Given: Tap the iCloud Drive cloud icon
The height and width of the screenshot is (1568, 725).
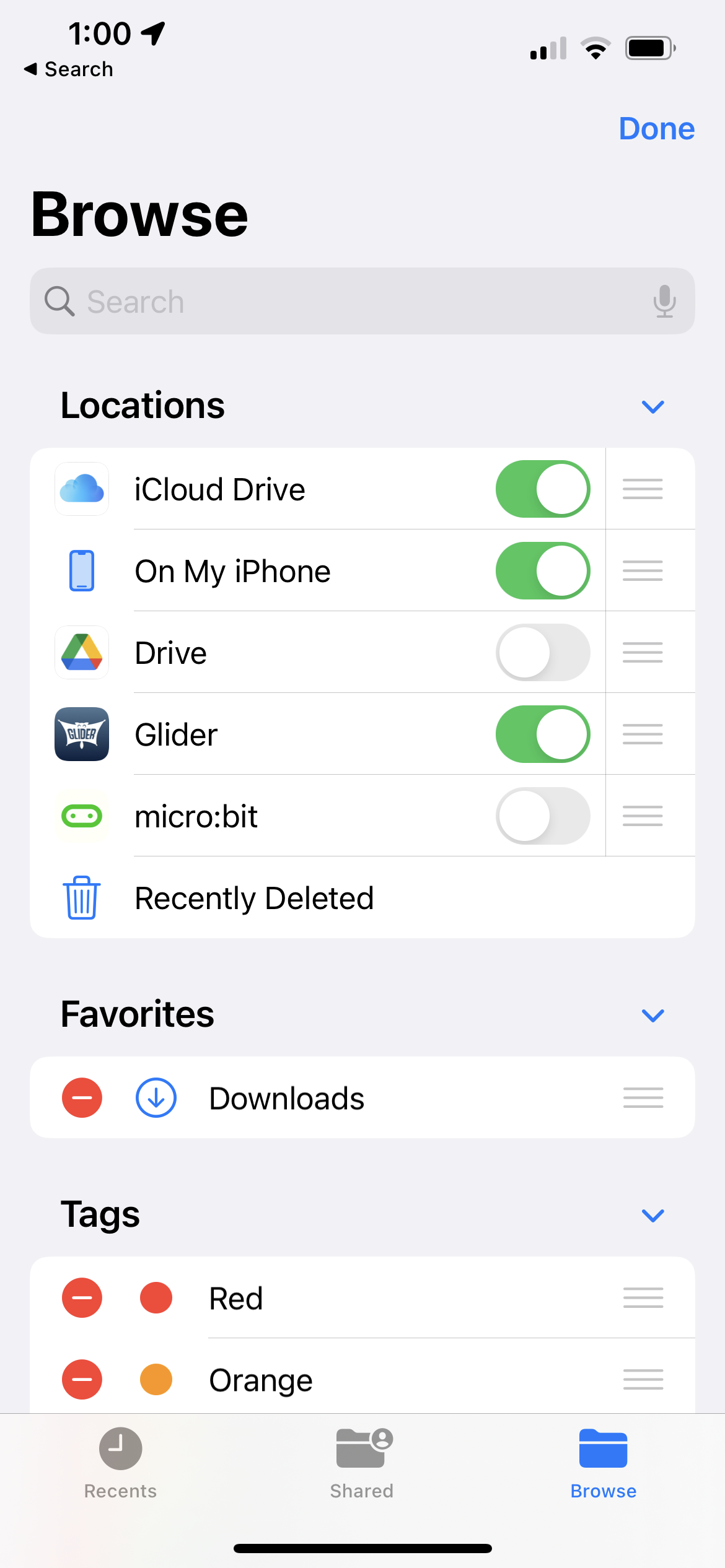Looking at the screenshot, I should pos(81,489).
